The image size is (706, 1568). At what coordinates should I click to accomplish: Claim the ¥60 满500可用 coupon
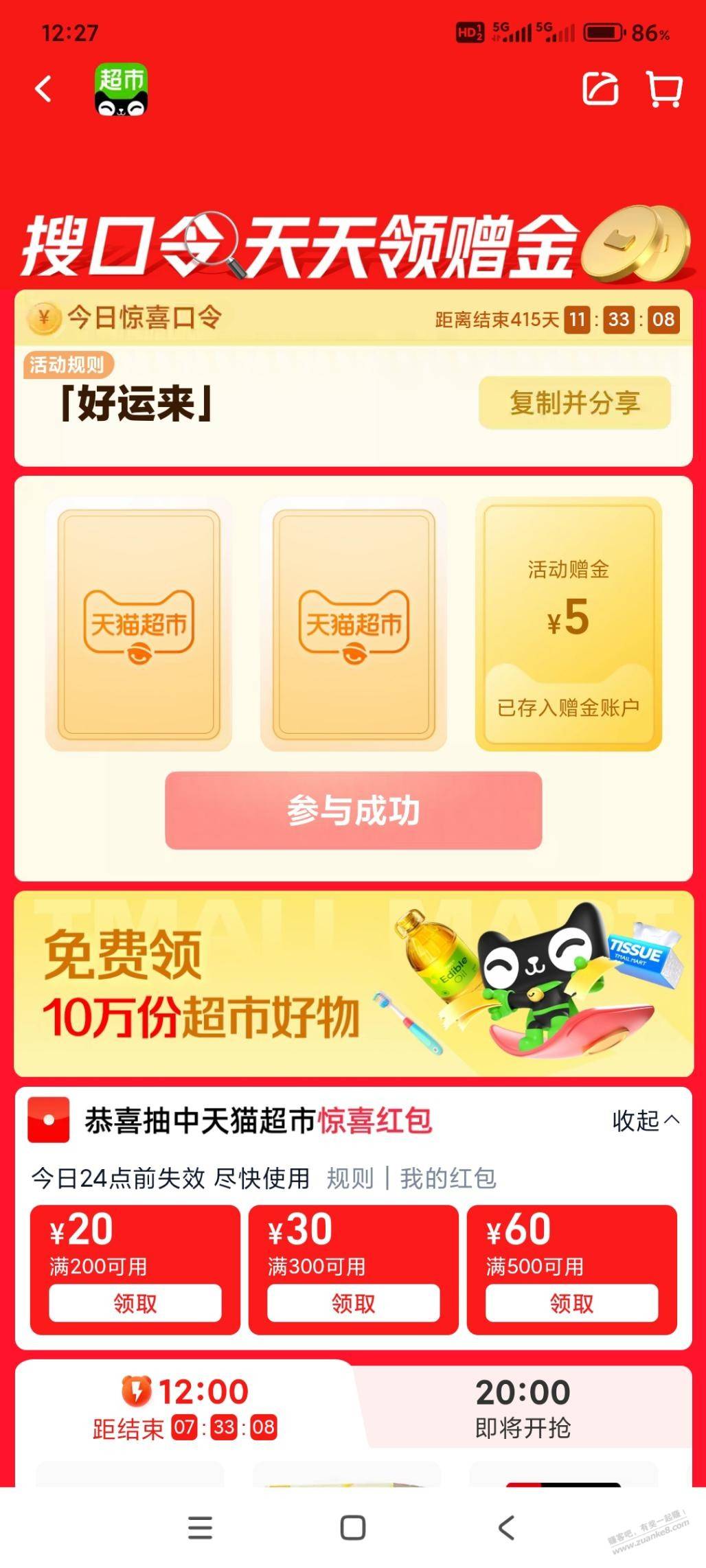coord(571,1302)
